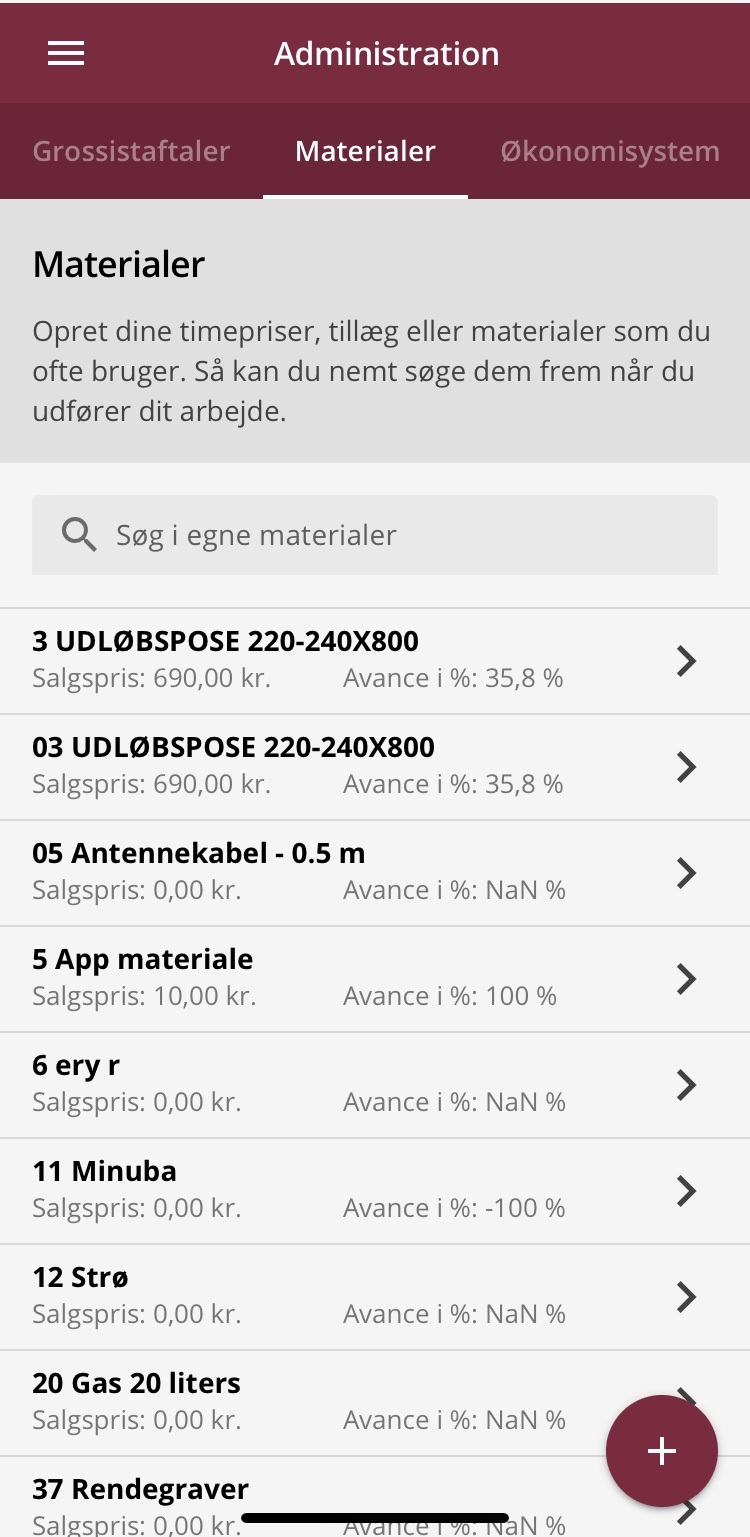Tap the Søg i egne materialer search field
Image resolution: width=750 pixels, height=1537 pixels.
pyautogui.click(x=375, y=535)
